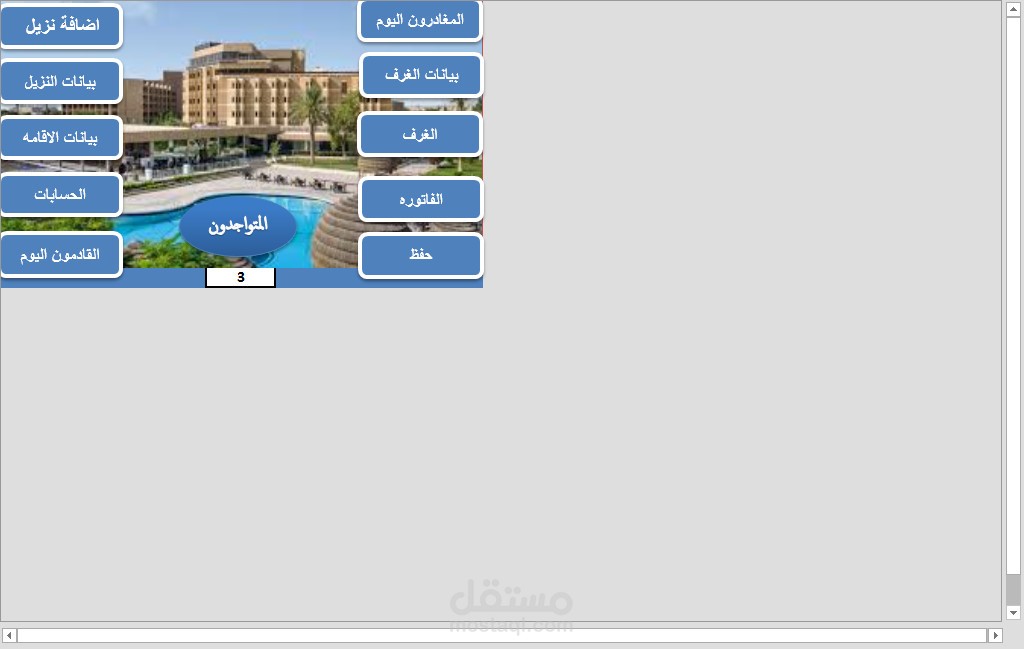
Task: Open بيانات النزيل
Action: pyautogui.click(x=61, y=81)
